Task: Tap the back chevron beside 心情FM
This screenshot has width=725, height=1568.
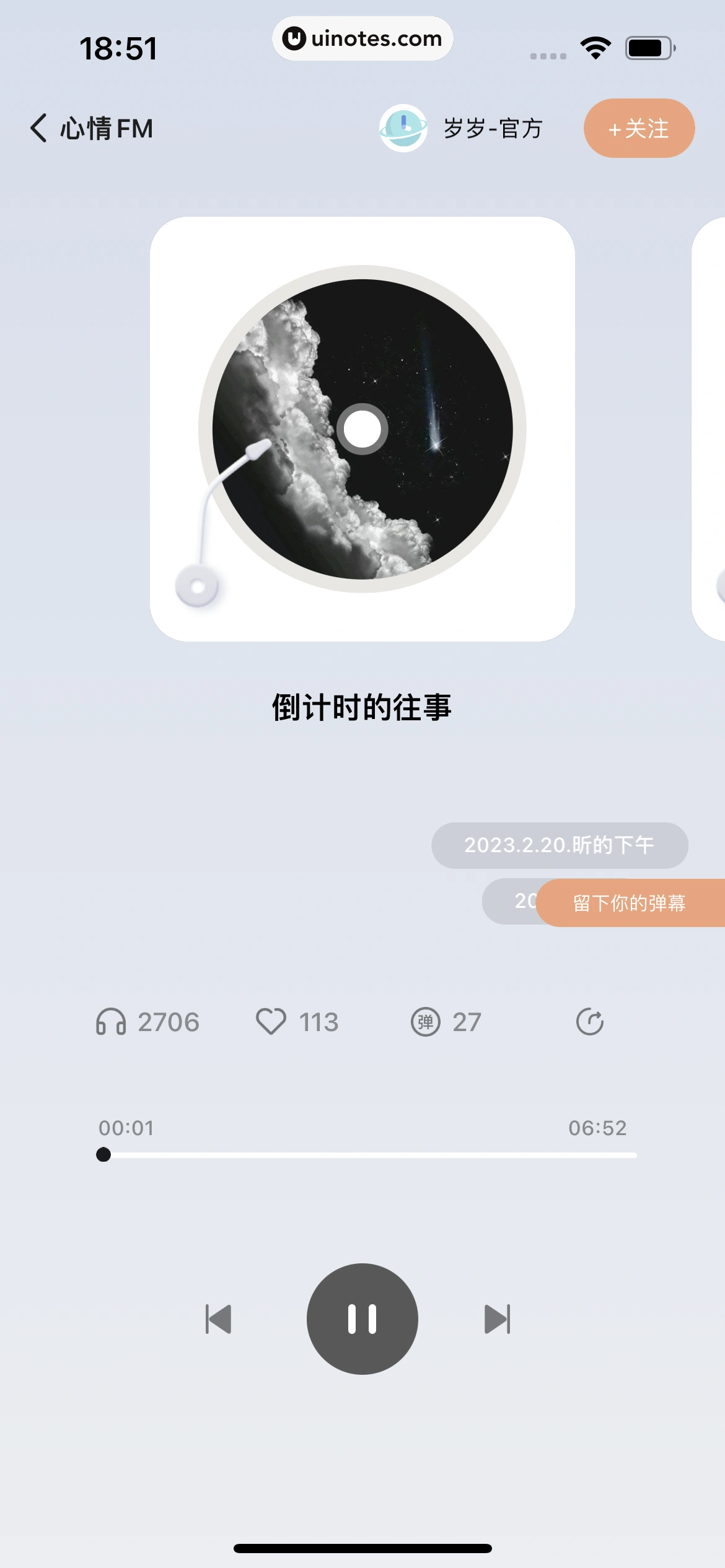Action: [38, 128]
